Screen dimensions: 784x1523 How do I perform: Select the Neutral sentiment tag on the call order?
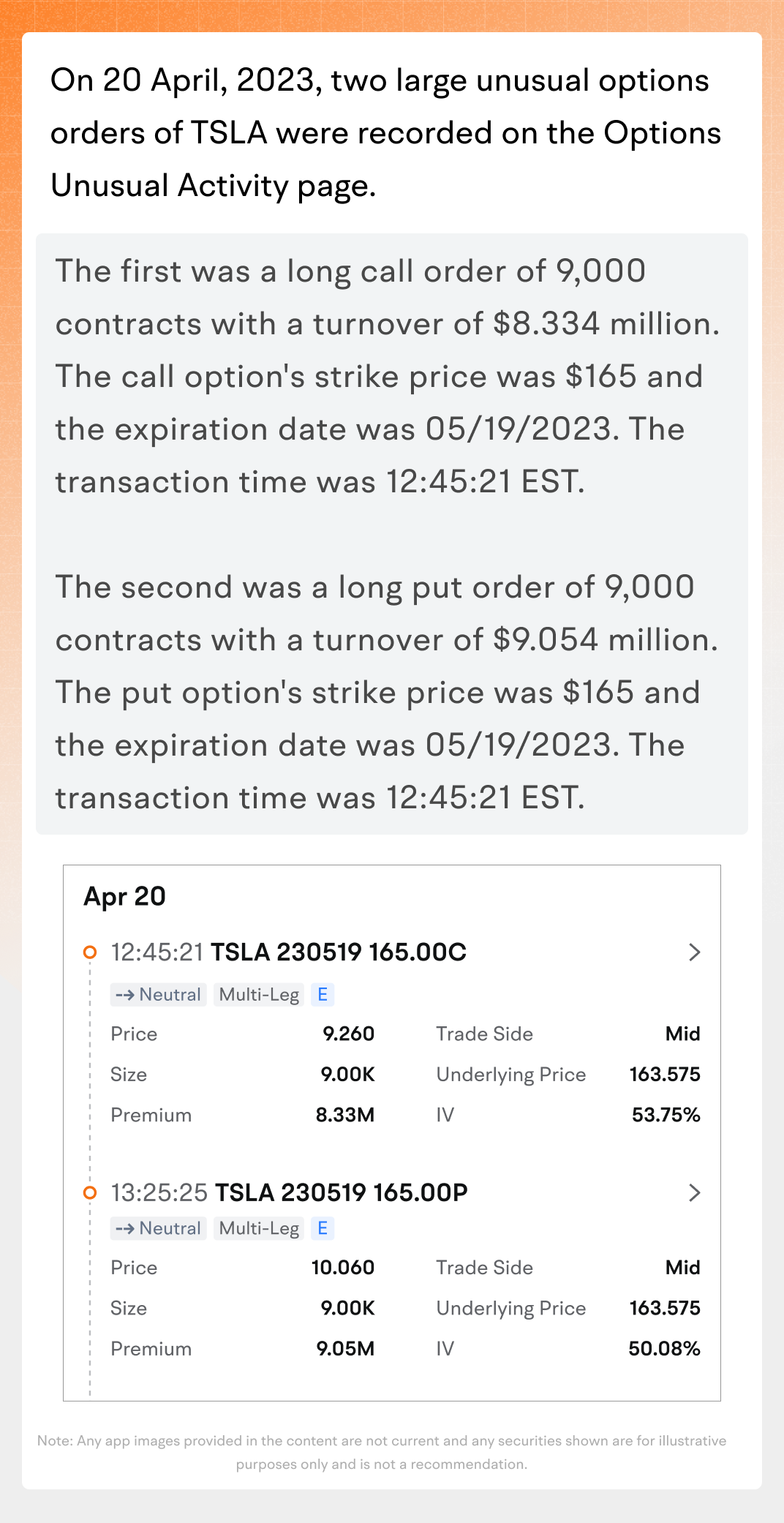(158, 995)
